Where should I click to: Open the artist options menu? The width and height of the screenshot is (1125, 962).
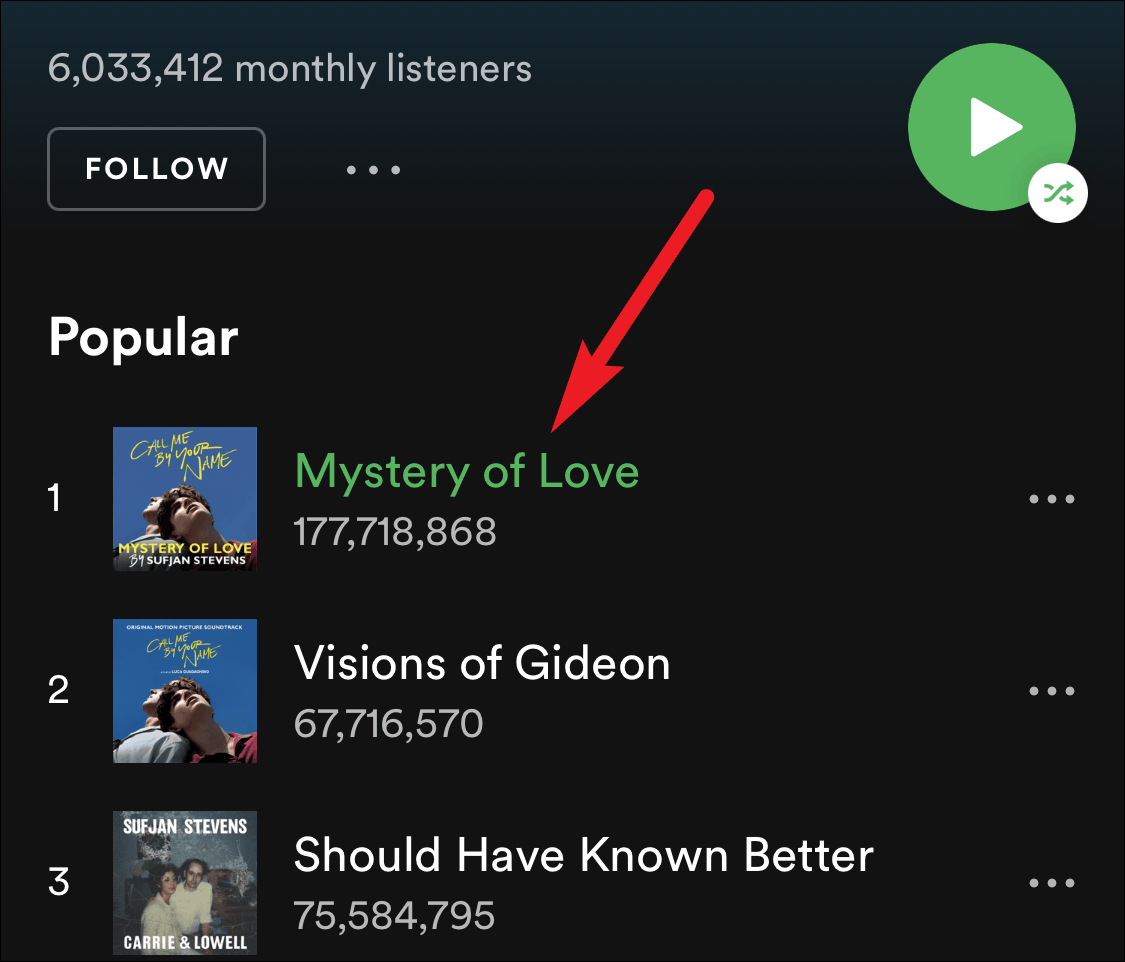pos(373,170)
